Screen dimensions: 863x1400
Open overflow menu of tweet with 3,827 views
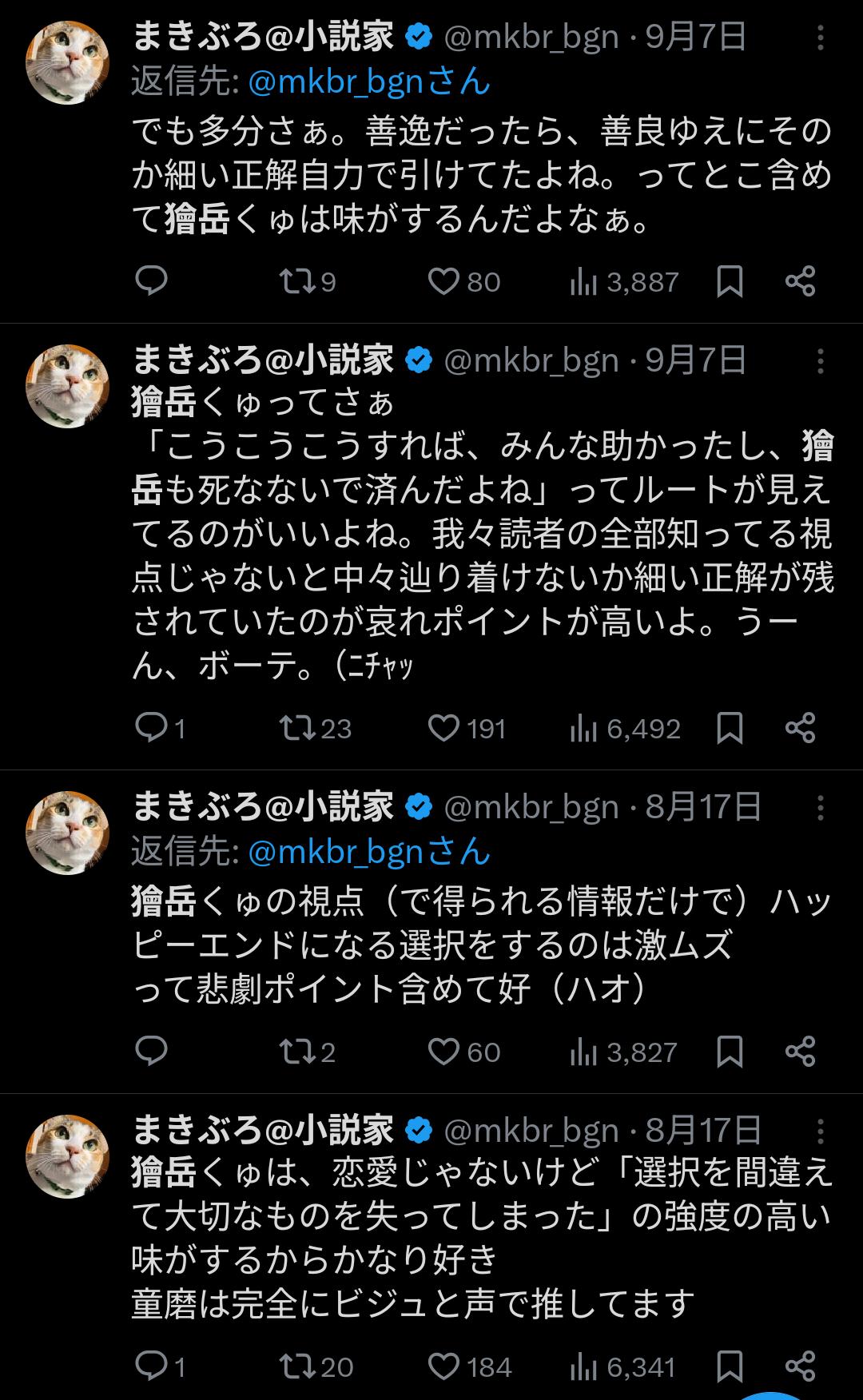click(820, 808)
